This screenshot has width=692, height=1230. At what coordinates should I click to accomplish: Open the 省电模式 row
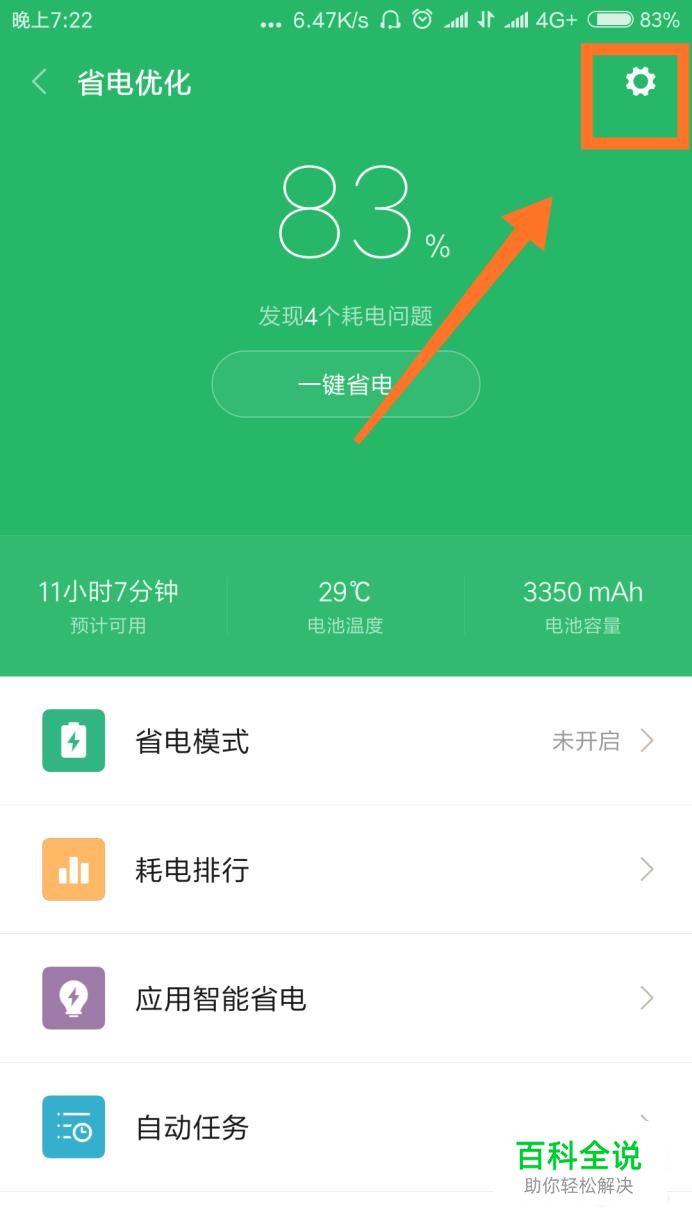coord(346,741)
